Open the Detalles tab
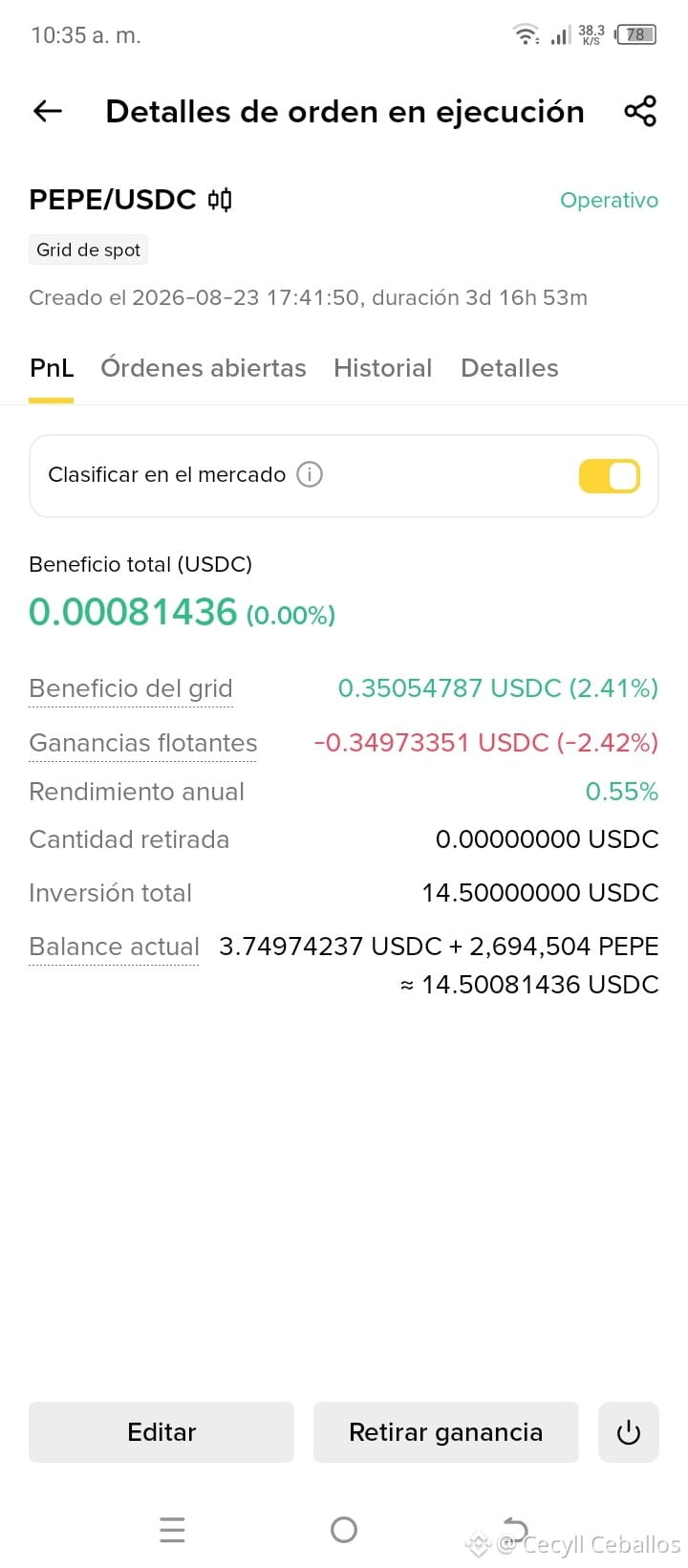The image size is (688, 1568). [509, 368]
